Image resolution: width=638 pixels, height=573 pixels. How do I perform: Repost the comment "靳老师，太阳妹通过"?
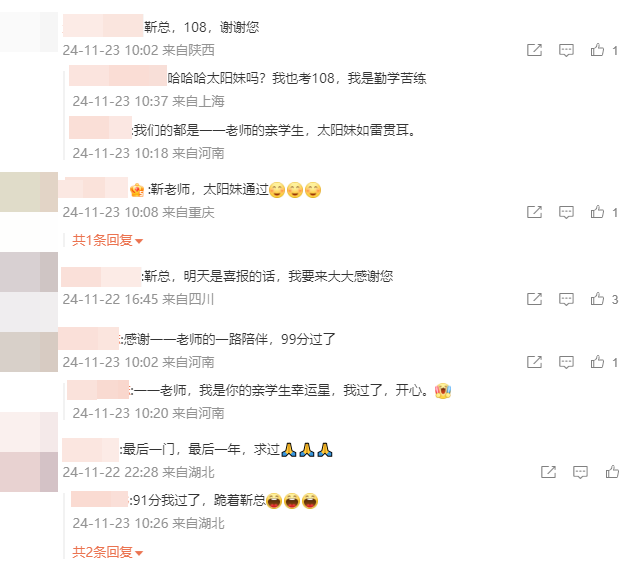[x=534, y=212]
